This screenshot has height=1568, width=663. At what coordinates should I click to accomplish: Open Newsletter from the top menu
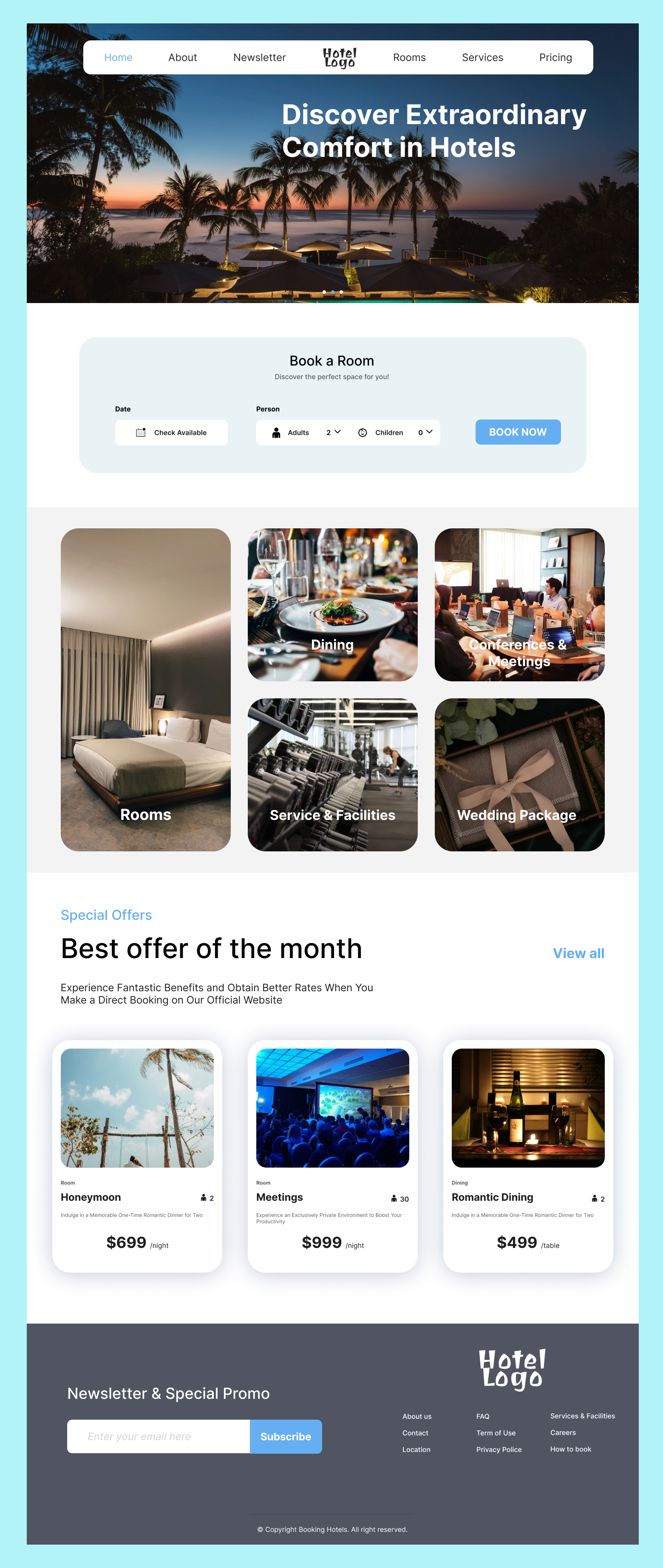point(259,57)
